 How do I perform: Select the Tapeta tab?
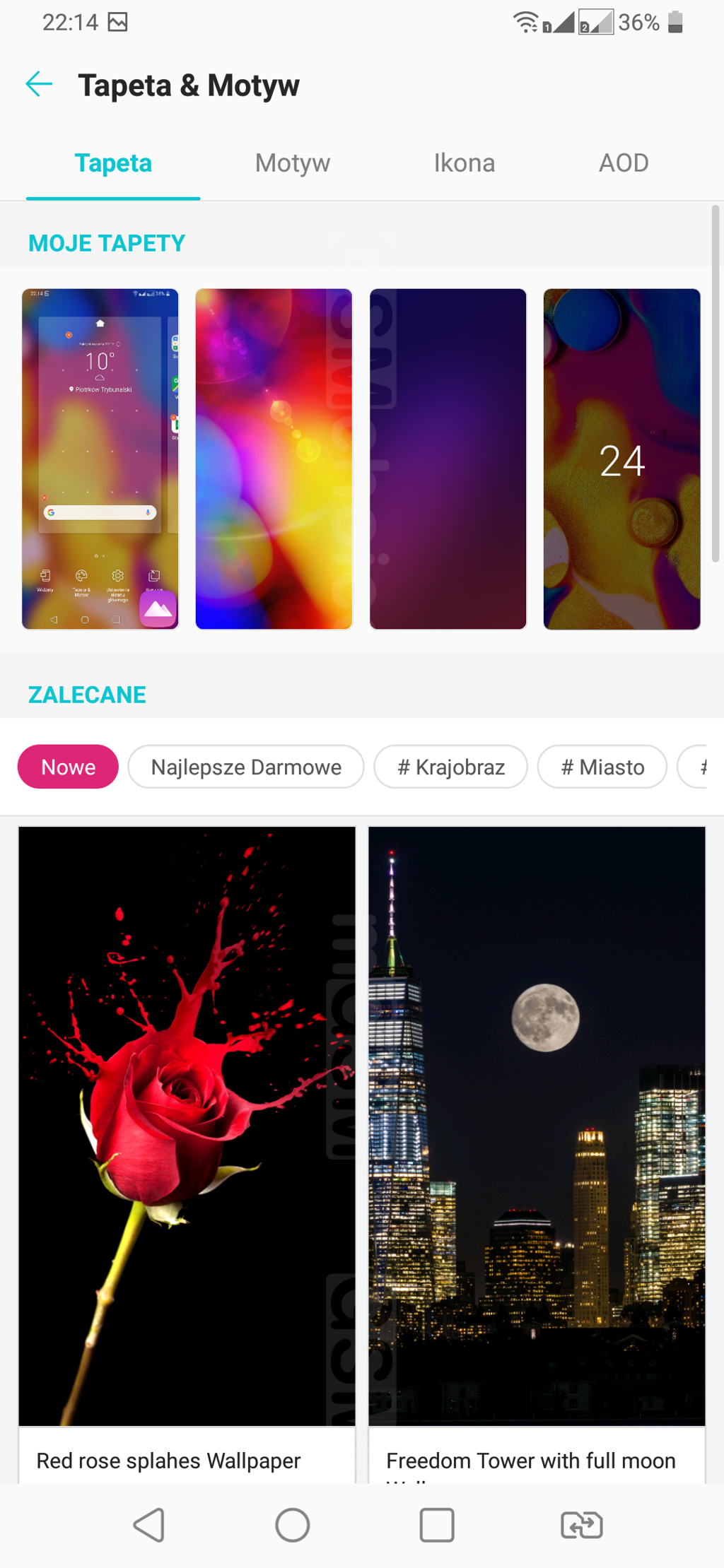[113, 163]
